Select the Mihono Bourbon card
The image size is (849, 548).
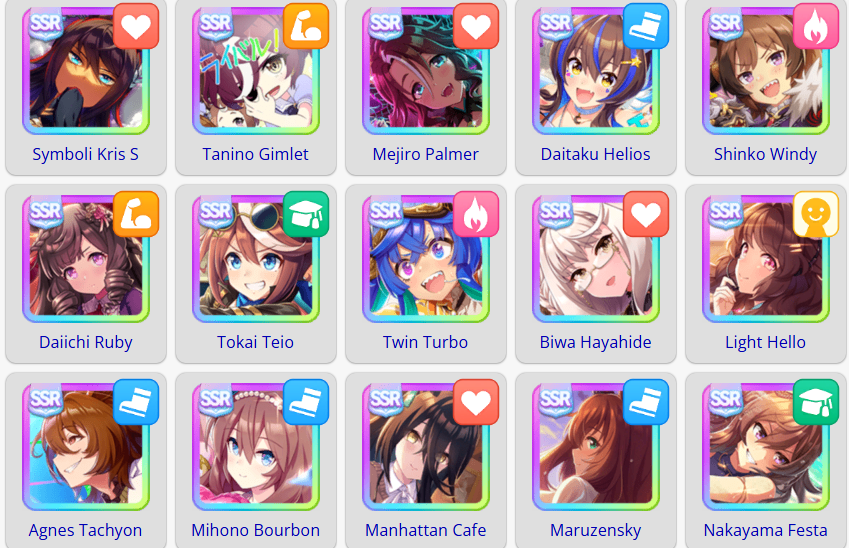coord(255,450)
